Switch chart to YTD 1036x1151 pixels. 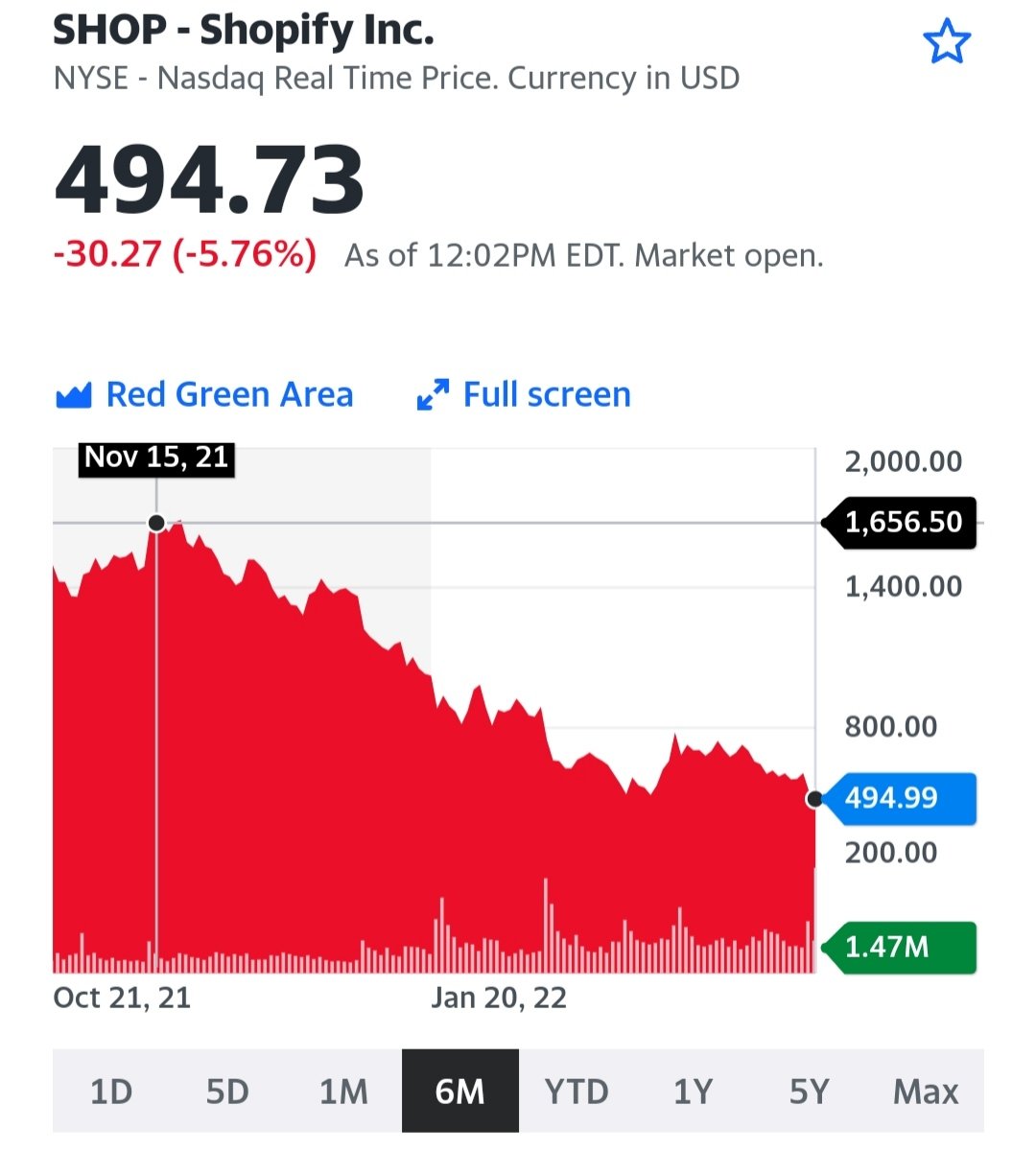coord(577,1092)
